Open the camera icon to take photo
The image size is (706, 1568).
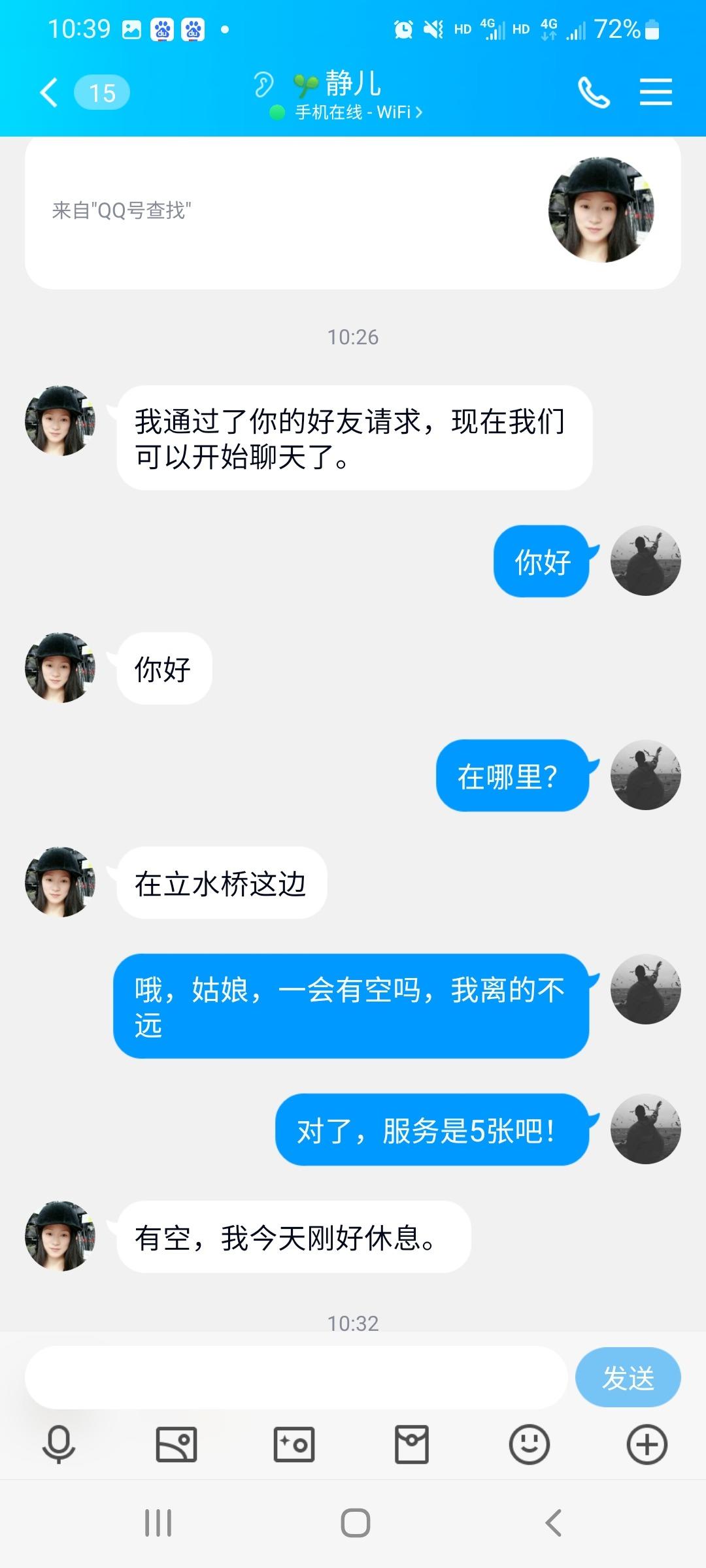tap(294, 1444)
